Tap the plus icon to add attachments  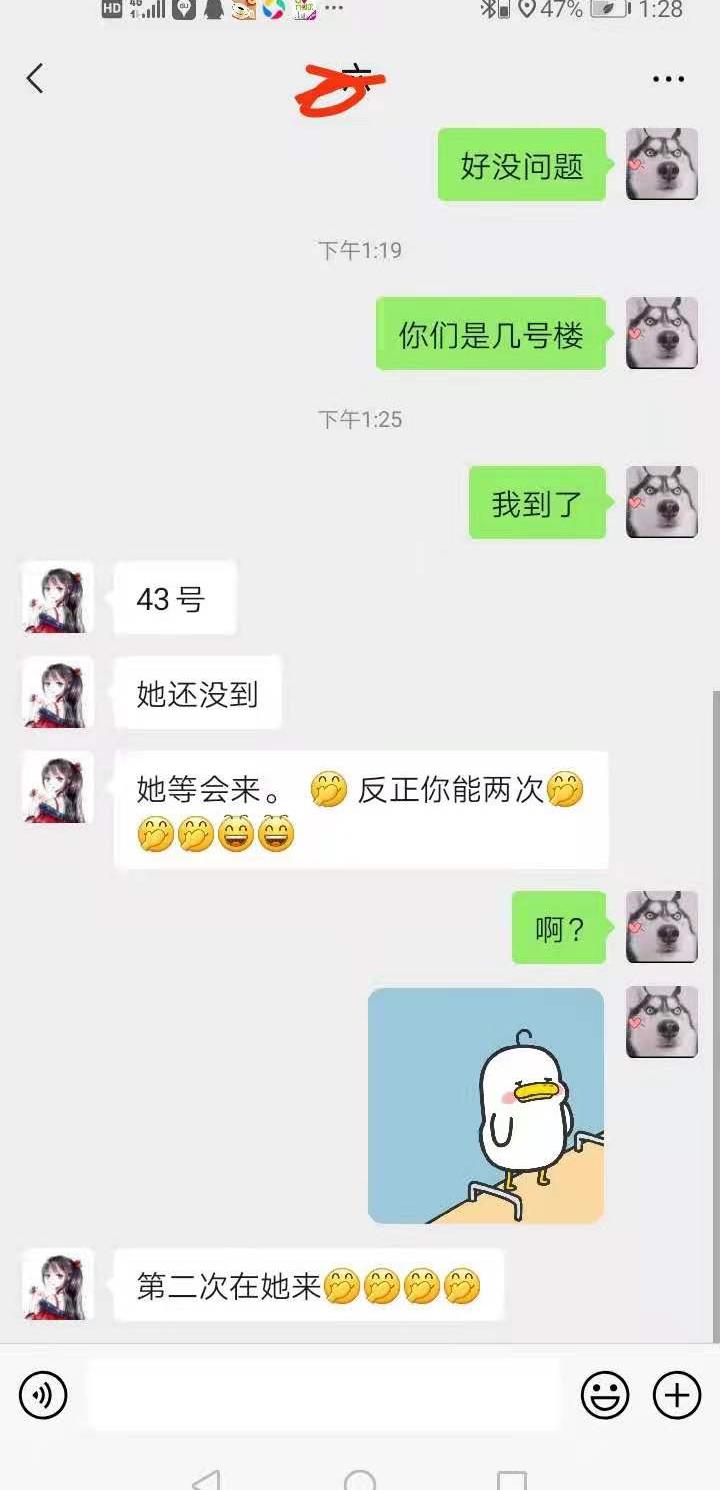tap(676, 1395)
